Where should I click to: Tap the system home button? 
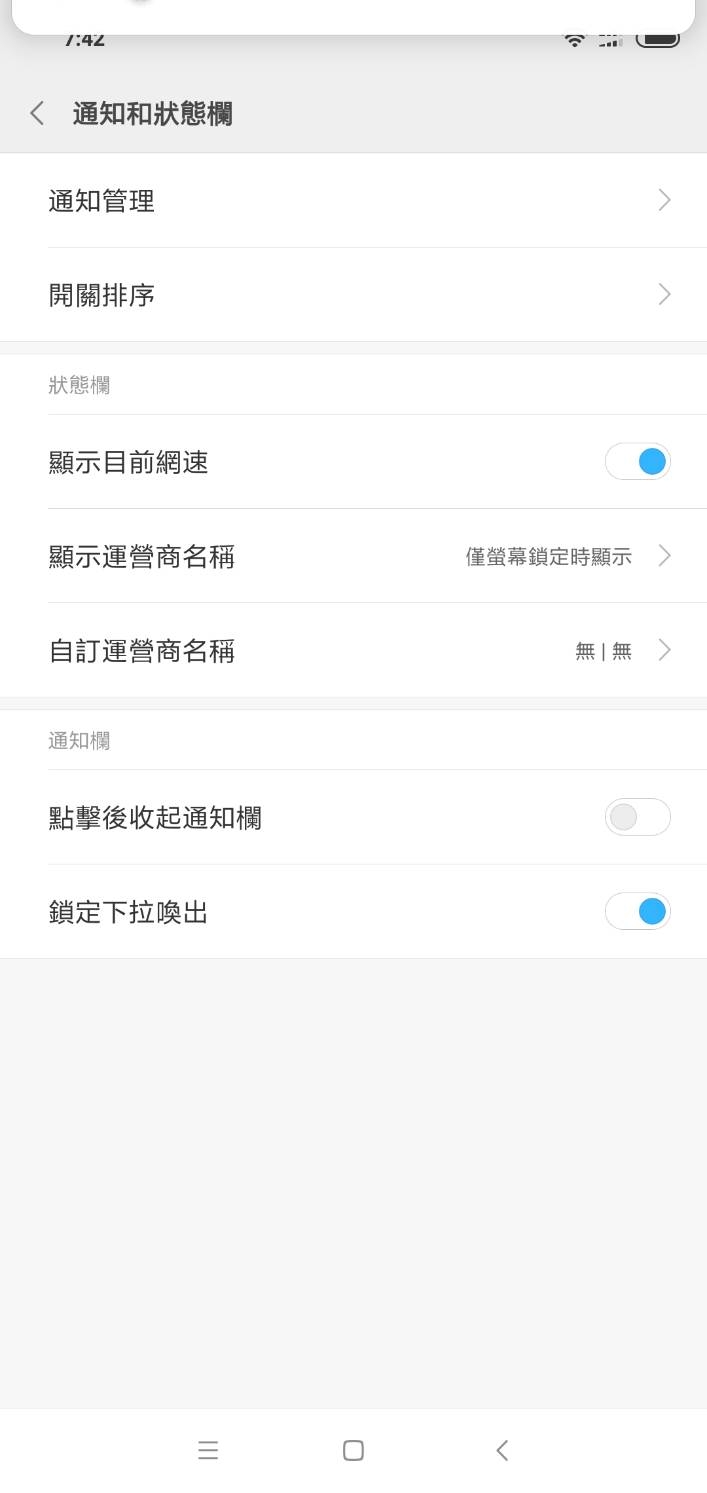click(353, 1450)
